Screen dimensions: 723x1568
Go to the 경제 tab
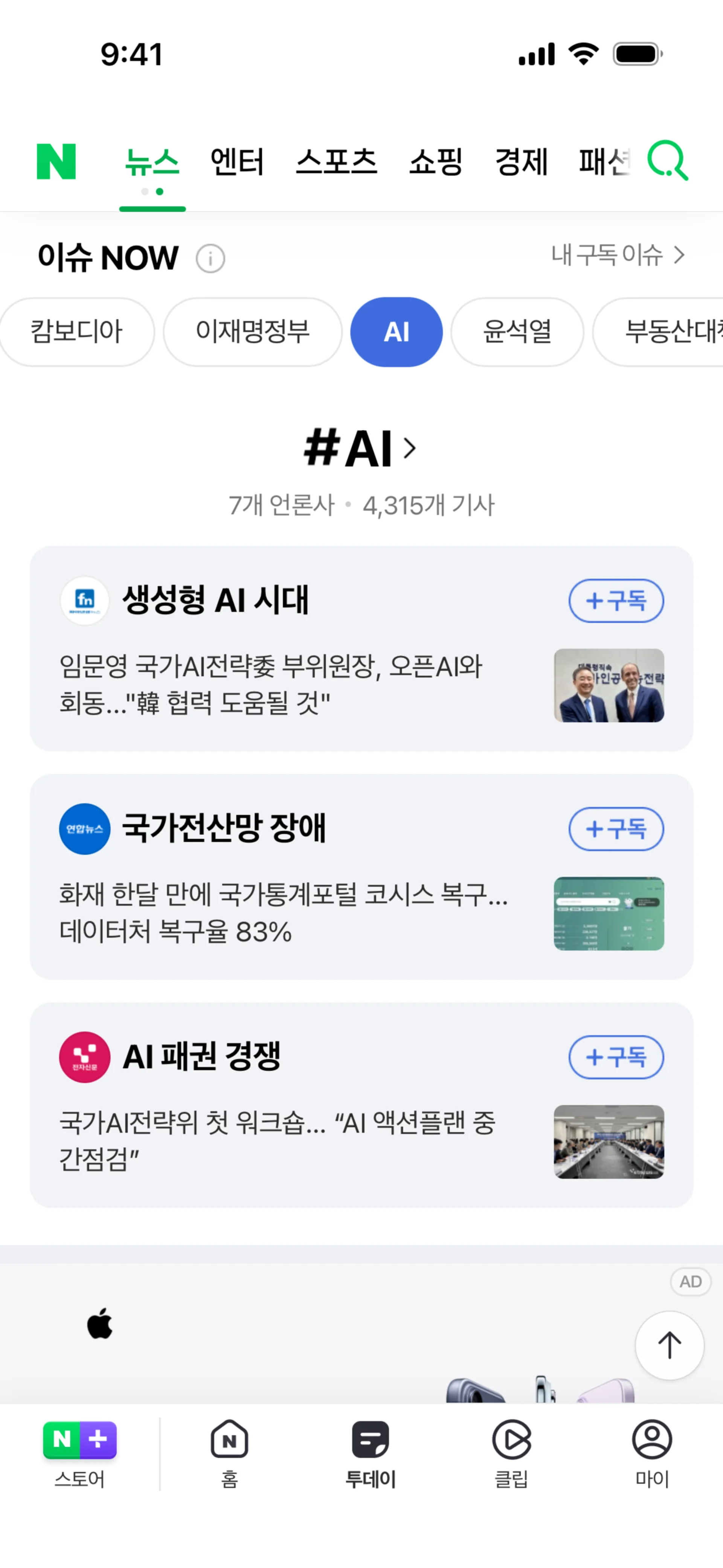pos(522,162)
